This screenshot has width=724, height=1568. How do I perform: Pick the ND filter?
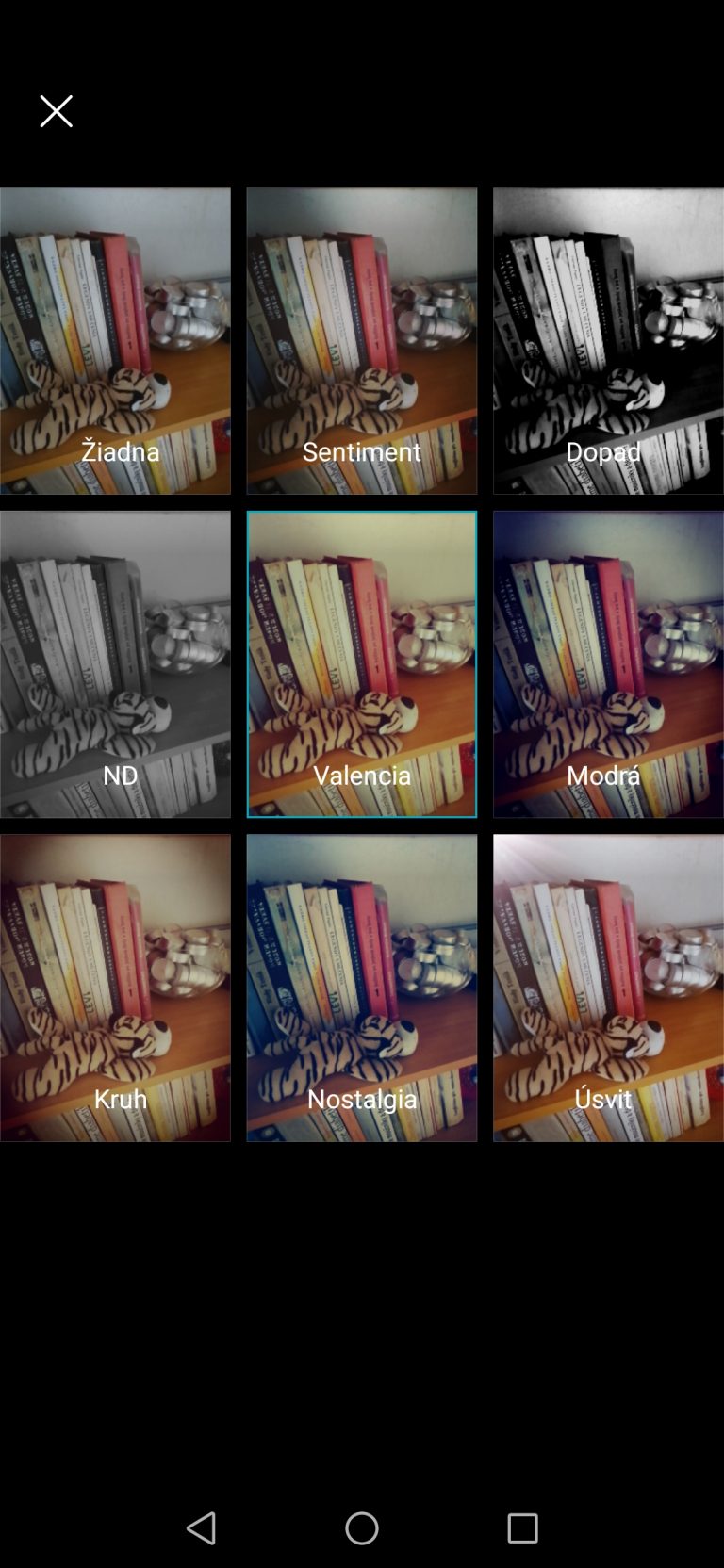115,663
